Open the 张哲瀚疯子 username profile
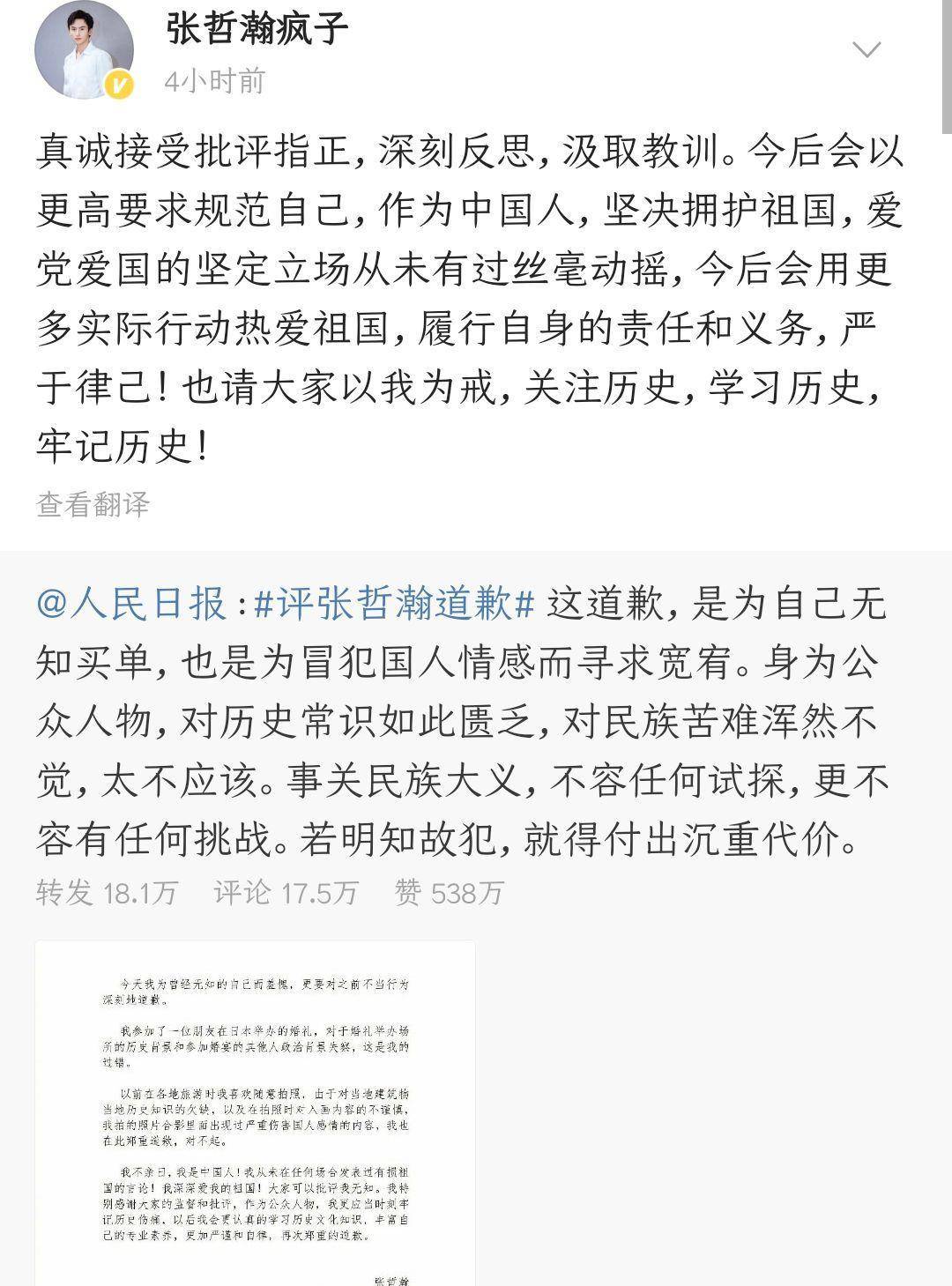Screen dimensions: 952x1286 coord(257,28)
